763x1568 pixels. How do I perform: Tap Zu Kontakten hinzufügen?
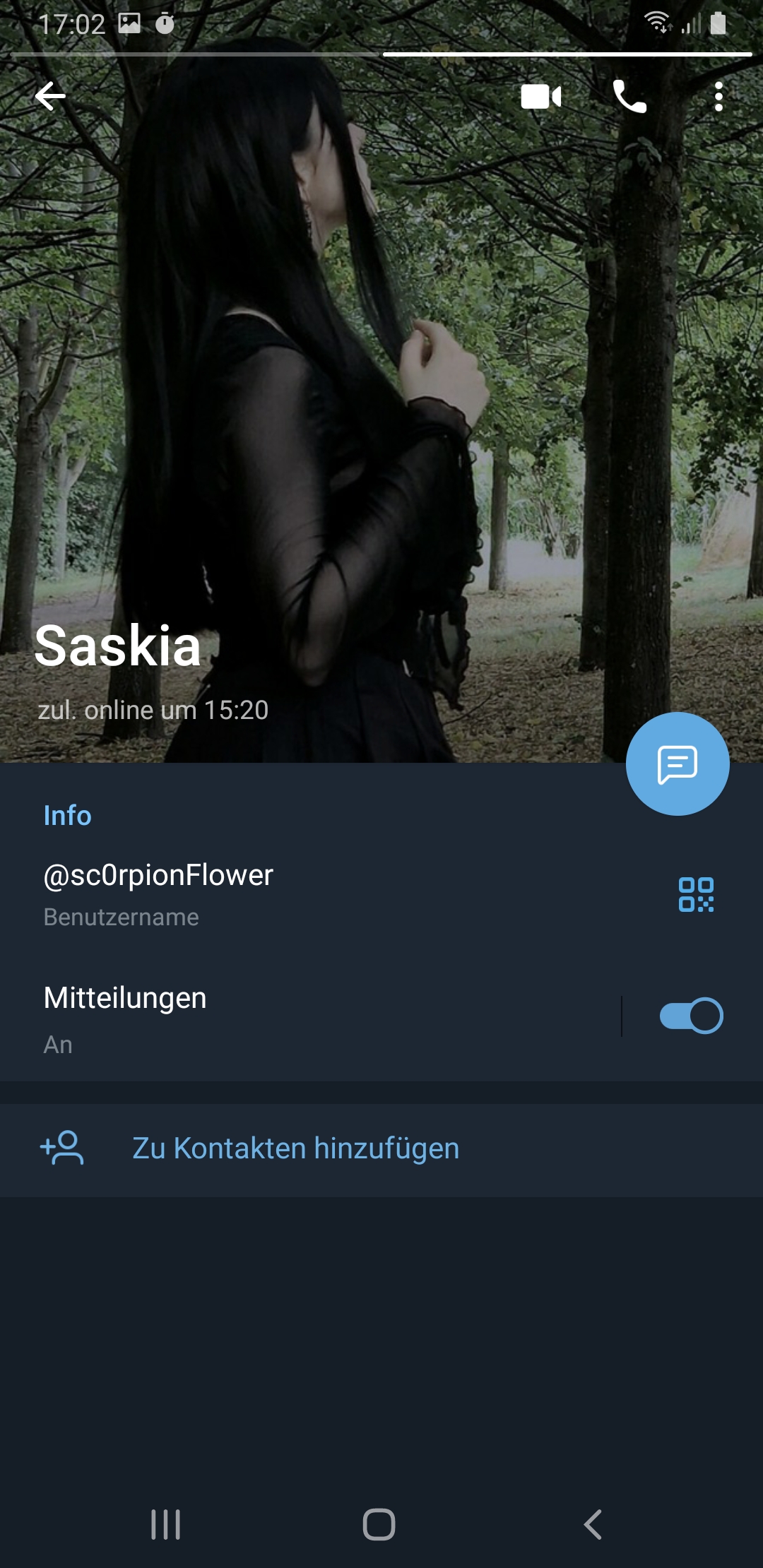click(x=295, y=1148)
